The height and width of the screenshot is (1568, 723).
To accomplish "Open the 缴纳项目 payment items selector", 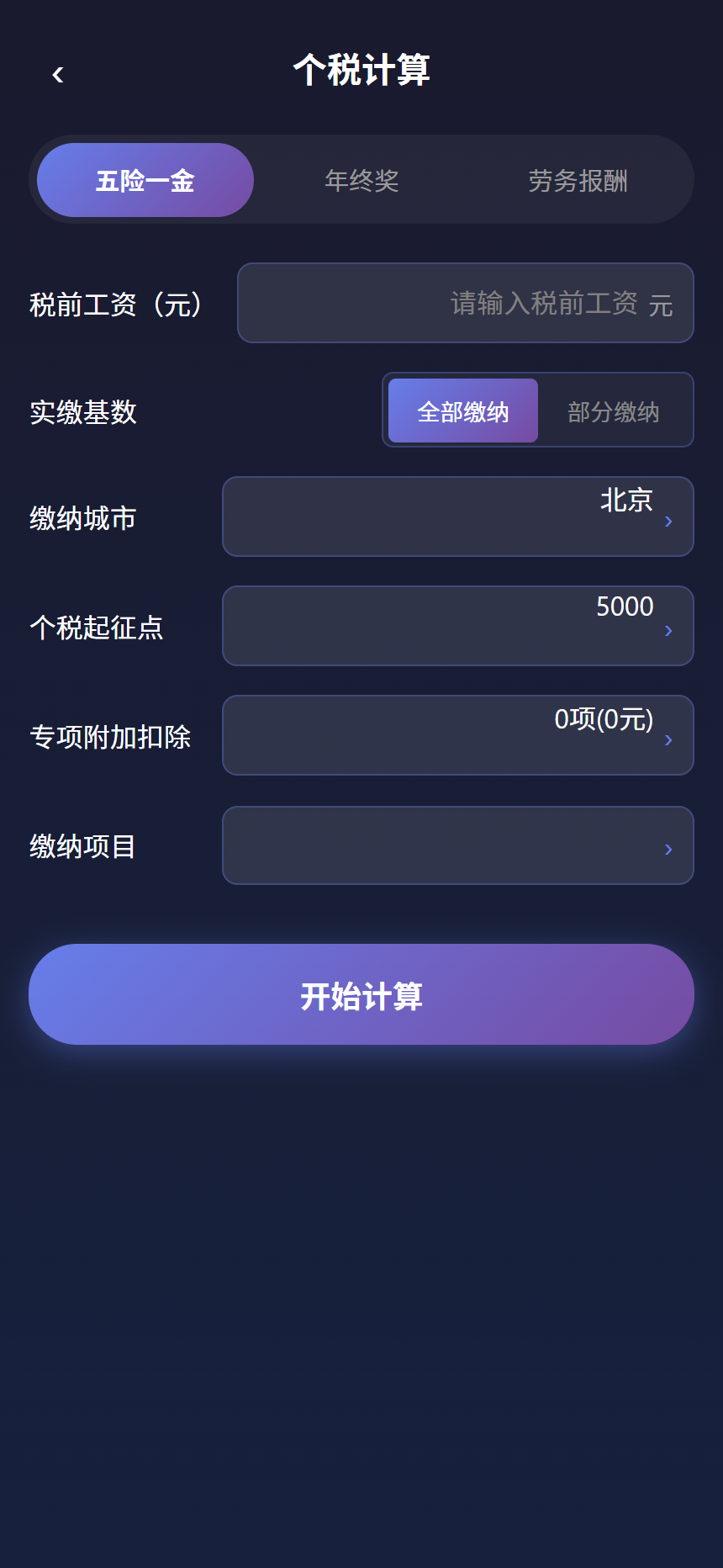I will (x=457, y=845).
